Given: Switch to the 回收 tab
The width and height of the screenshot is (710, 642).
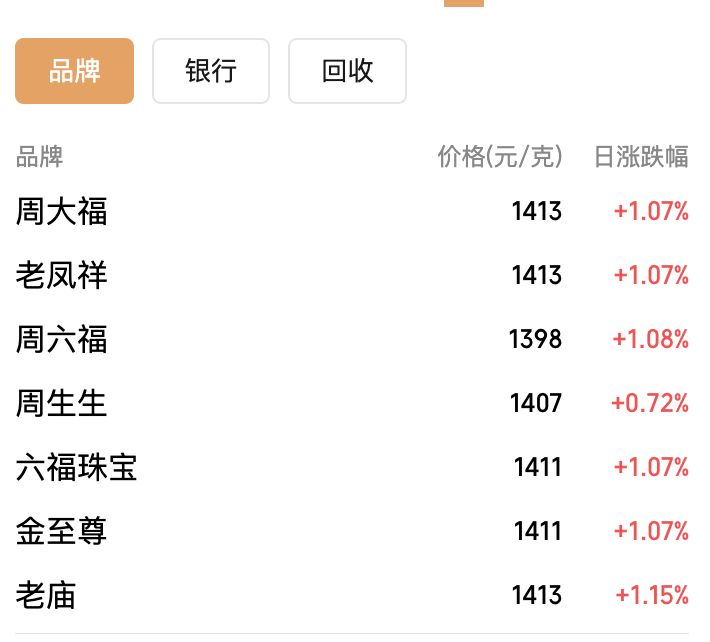Looking at the screenshot, I should (347, 71).
